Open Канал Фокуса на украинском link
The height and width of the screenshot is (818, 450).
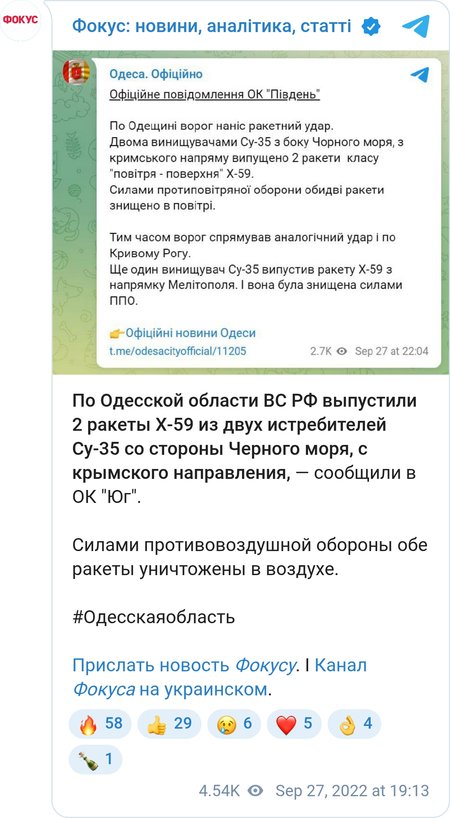point(220,678)
